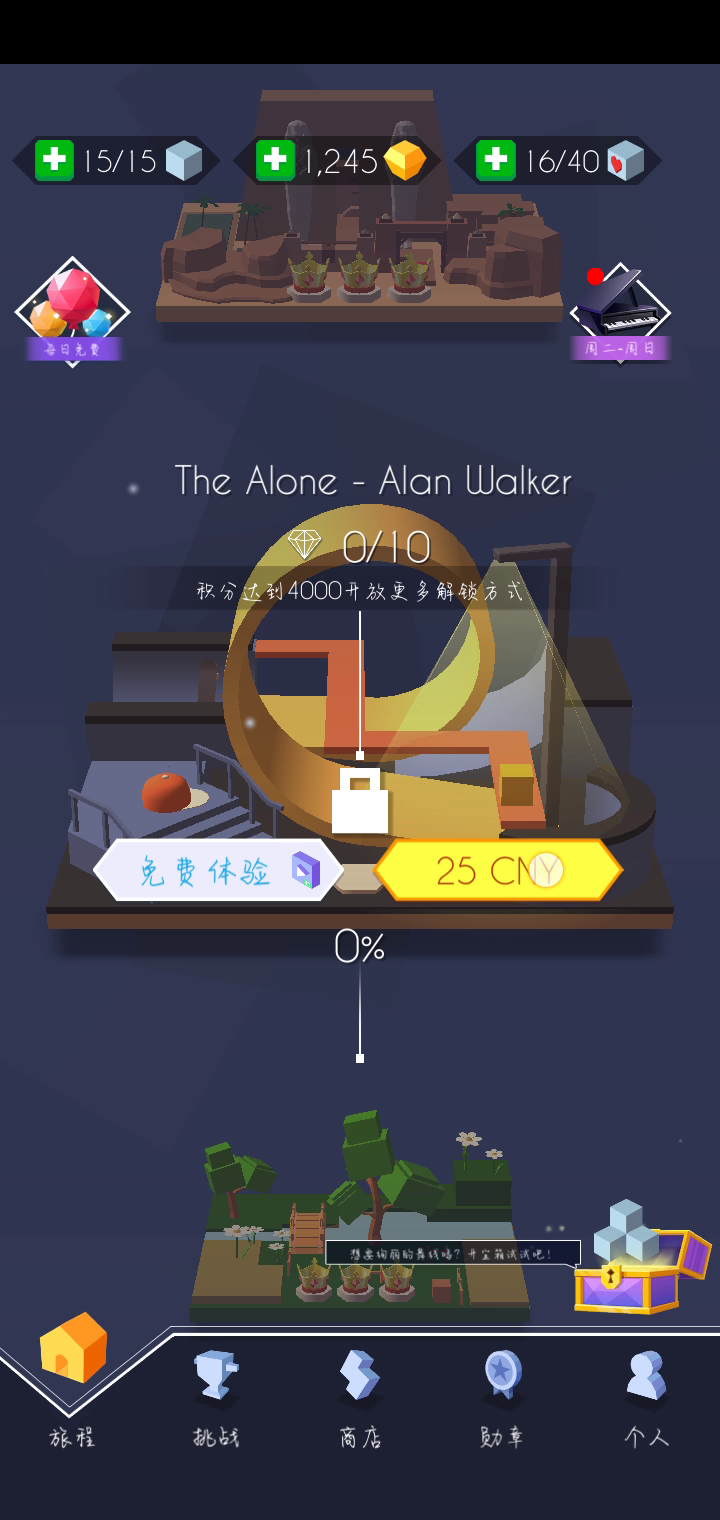720x1520 pixels.
Task: Select the Egyptian temple level above
Action: click(360, 232)
